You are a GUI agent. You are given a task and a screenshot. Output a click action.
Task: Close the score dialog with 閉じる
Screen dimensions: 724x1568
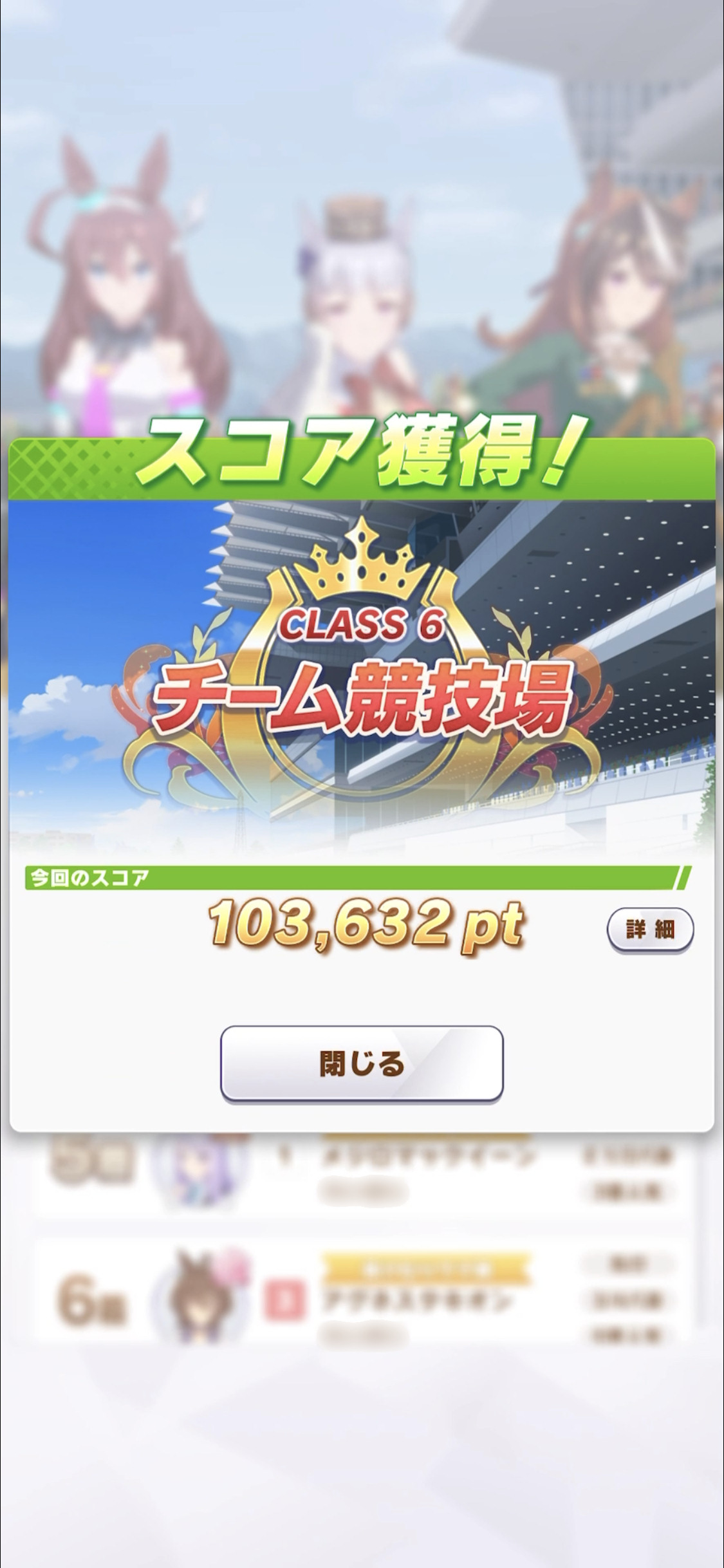pyautogui.click(x=362, y=1063)
